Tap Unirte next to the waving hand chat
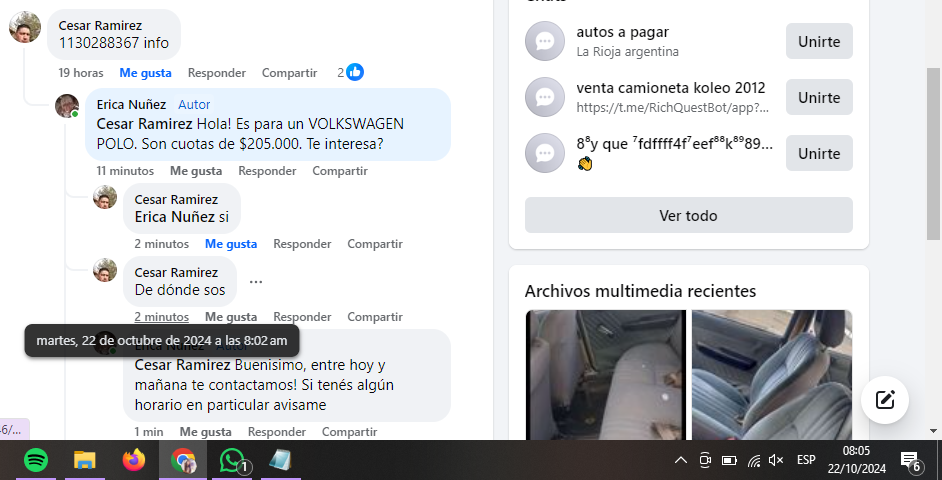942x480 pixels. tap(818, 154)
